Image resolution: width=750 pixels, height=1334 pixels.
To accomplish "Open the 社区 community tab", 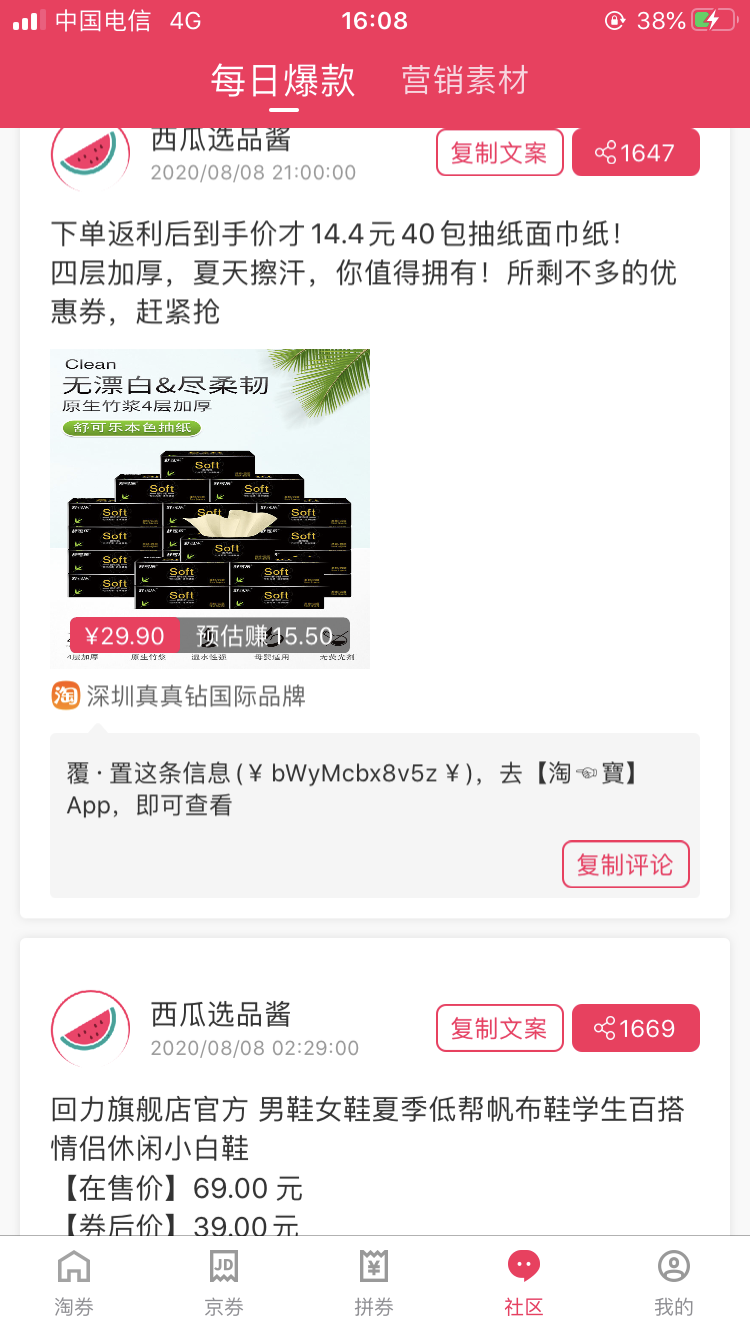I will (524, 1283).
